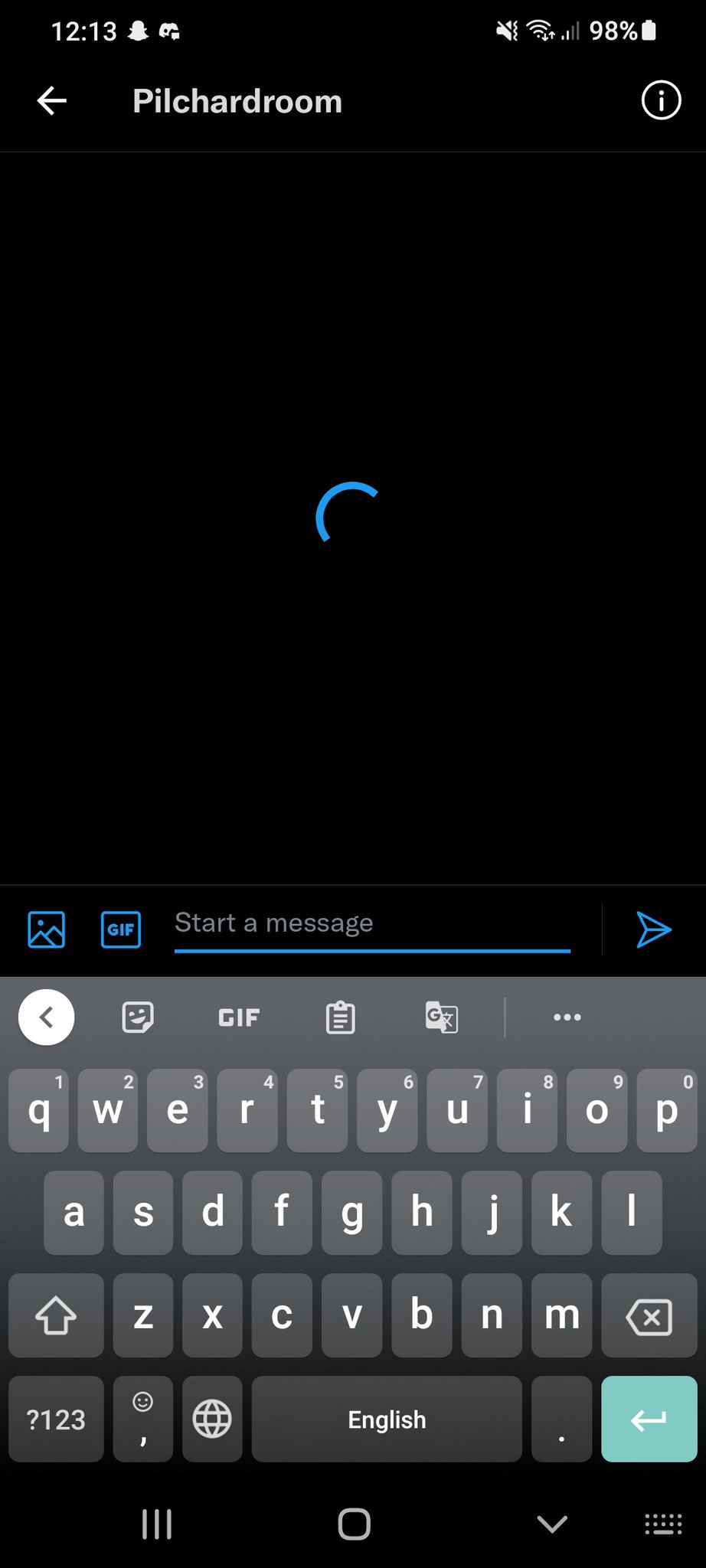Go back from the Pilchardroom chat
Screen dimensions: 706x1568
click(52, 101)
